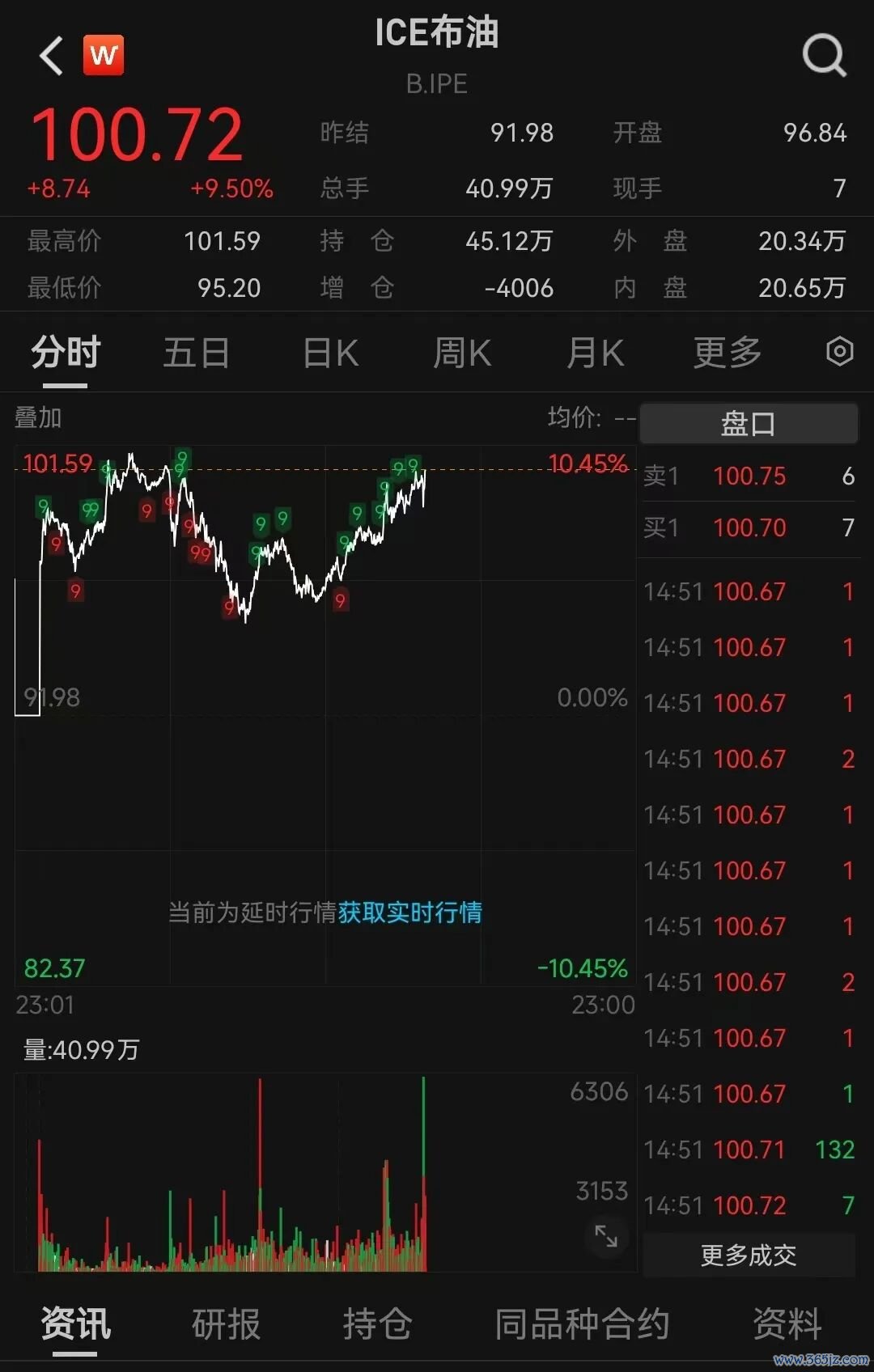
Task: Select the 资讯 tab
Action: pos(75,1324)
